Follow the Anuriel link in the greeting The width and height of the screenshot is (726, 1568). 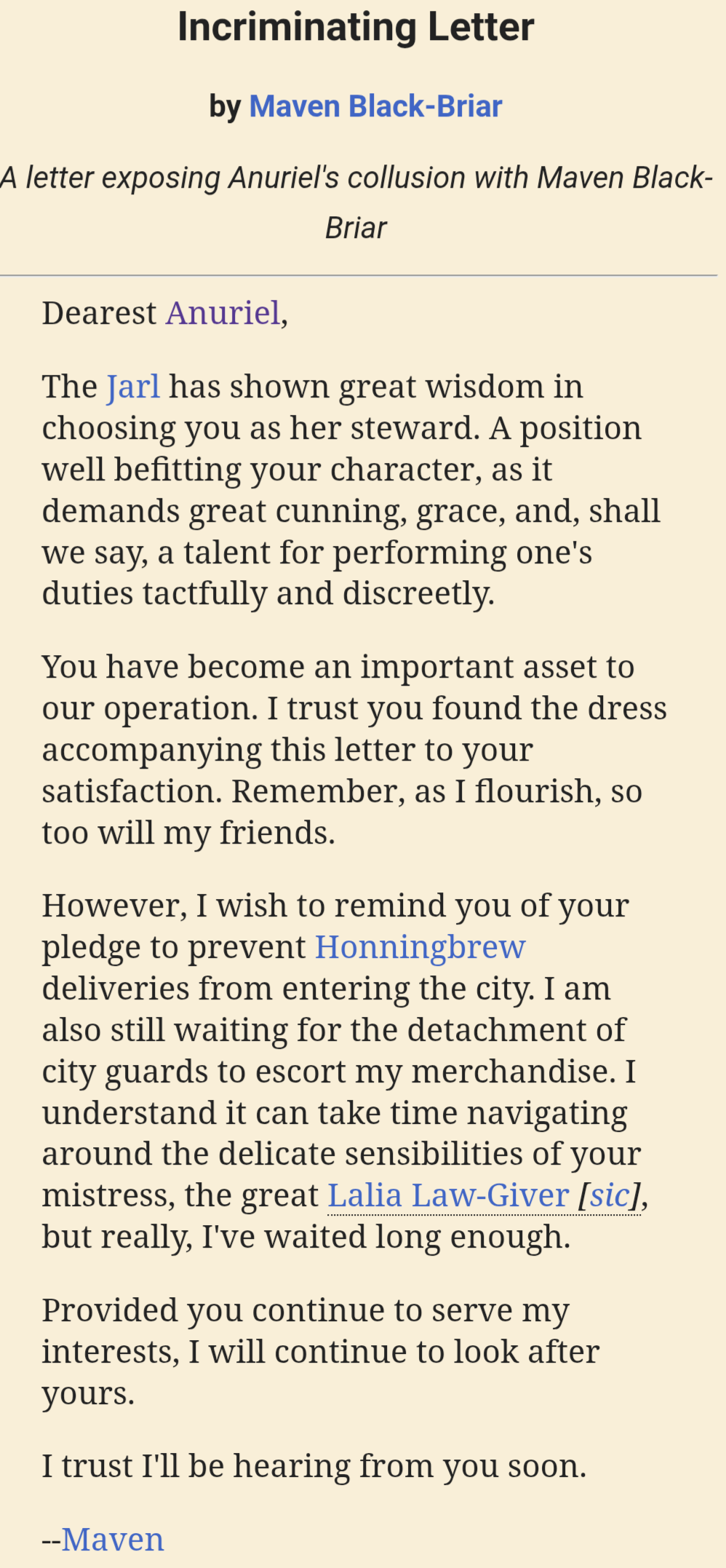223,313
